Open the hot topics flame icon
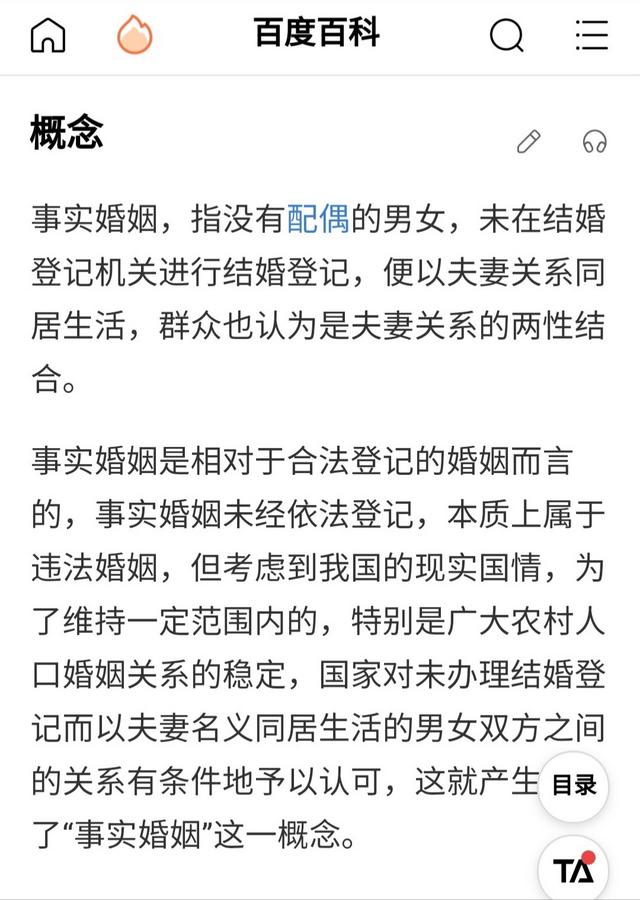The height and width of the screenshot is (900, 640). (x=135, y=35)
